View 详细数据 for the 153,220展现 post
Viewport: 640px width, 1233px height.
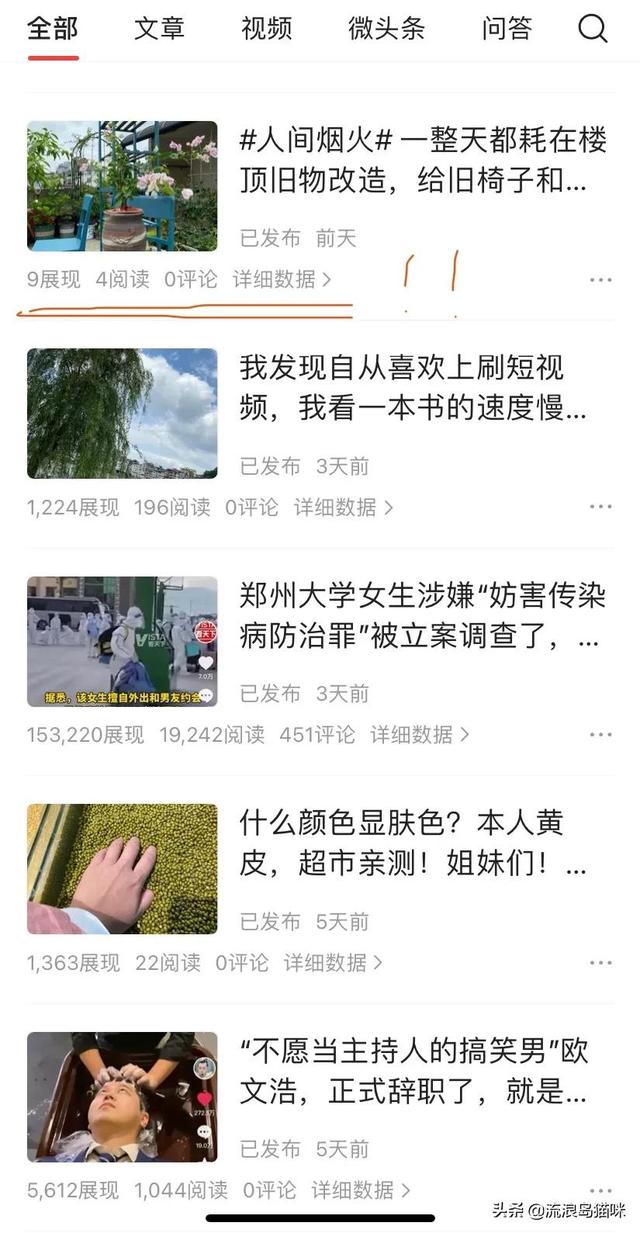419,735
